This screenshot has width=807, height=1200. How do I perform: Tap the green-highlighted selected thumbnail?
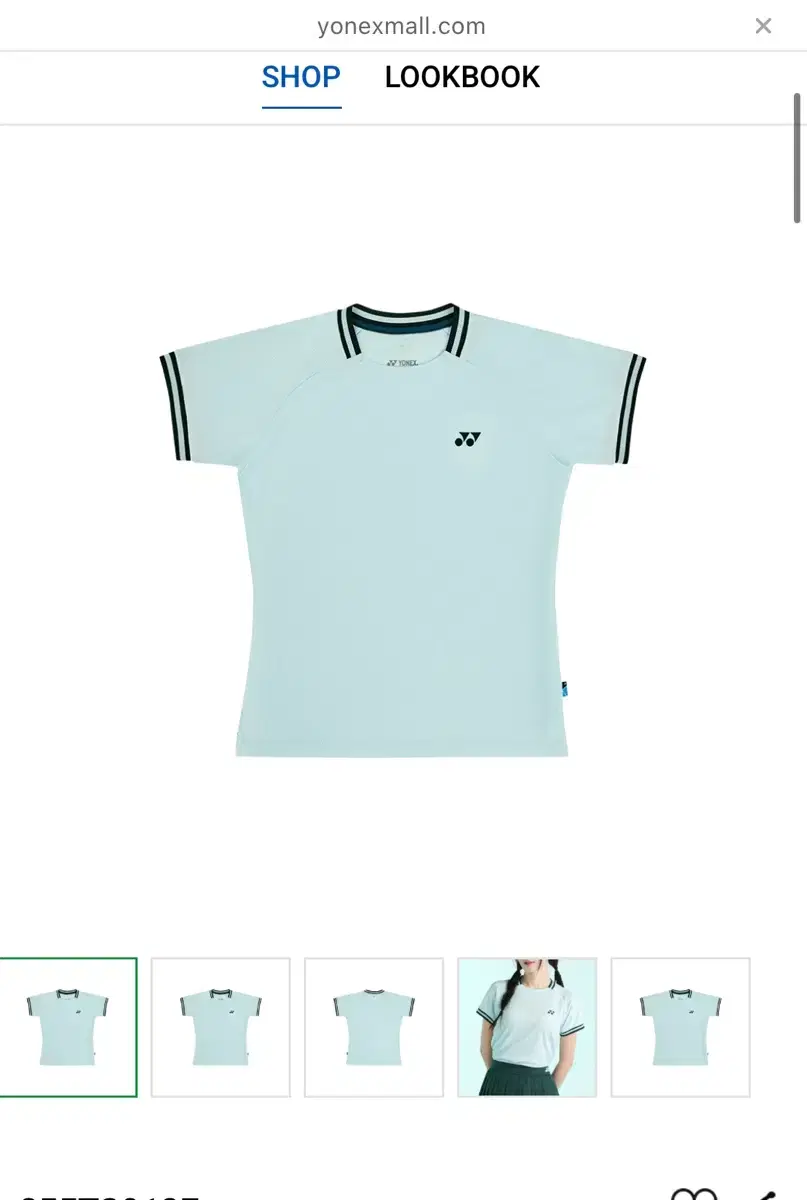[x=68, y=1027]
